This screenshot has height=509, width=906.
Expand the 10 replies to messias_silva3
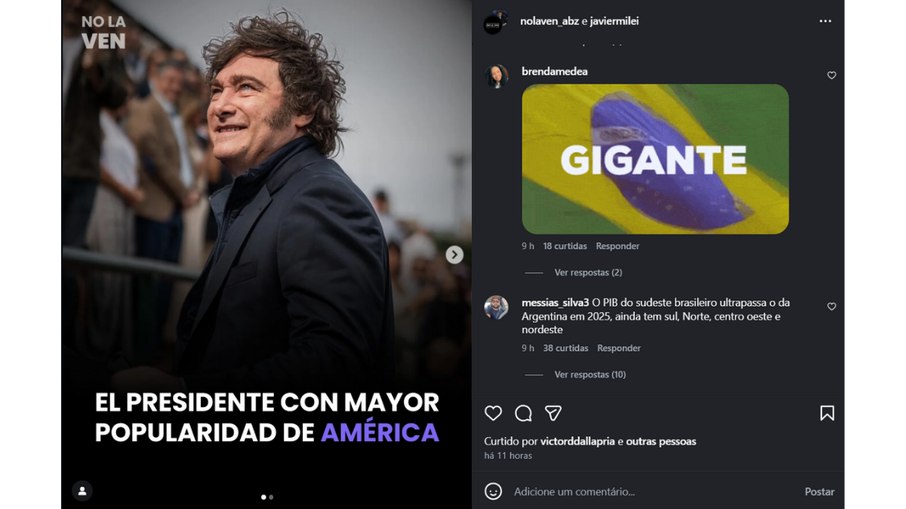(x=590, y=374)
